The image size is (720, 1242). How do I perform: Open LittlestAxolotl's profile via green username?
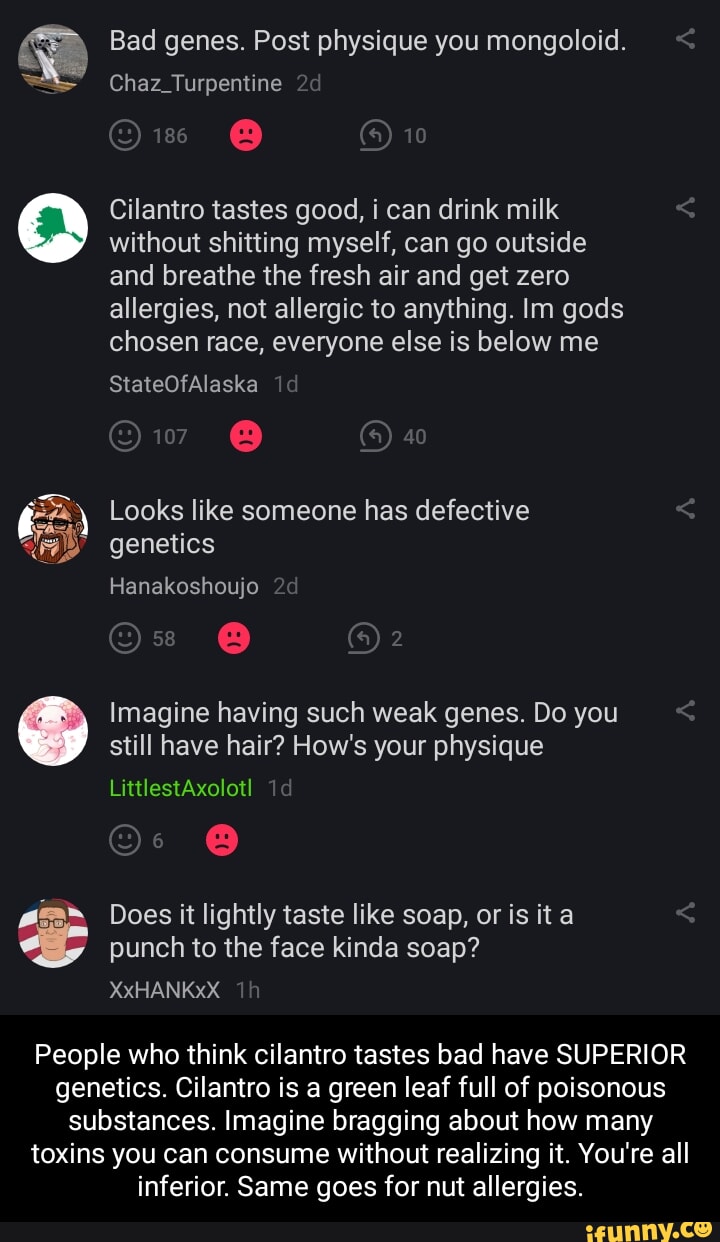coord(180,788)
